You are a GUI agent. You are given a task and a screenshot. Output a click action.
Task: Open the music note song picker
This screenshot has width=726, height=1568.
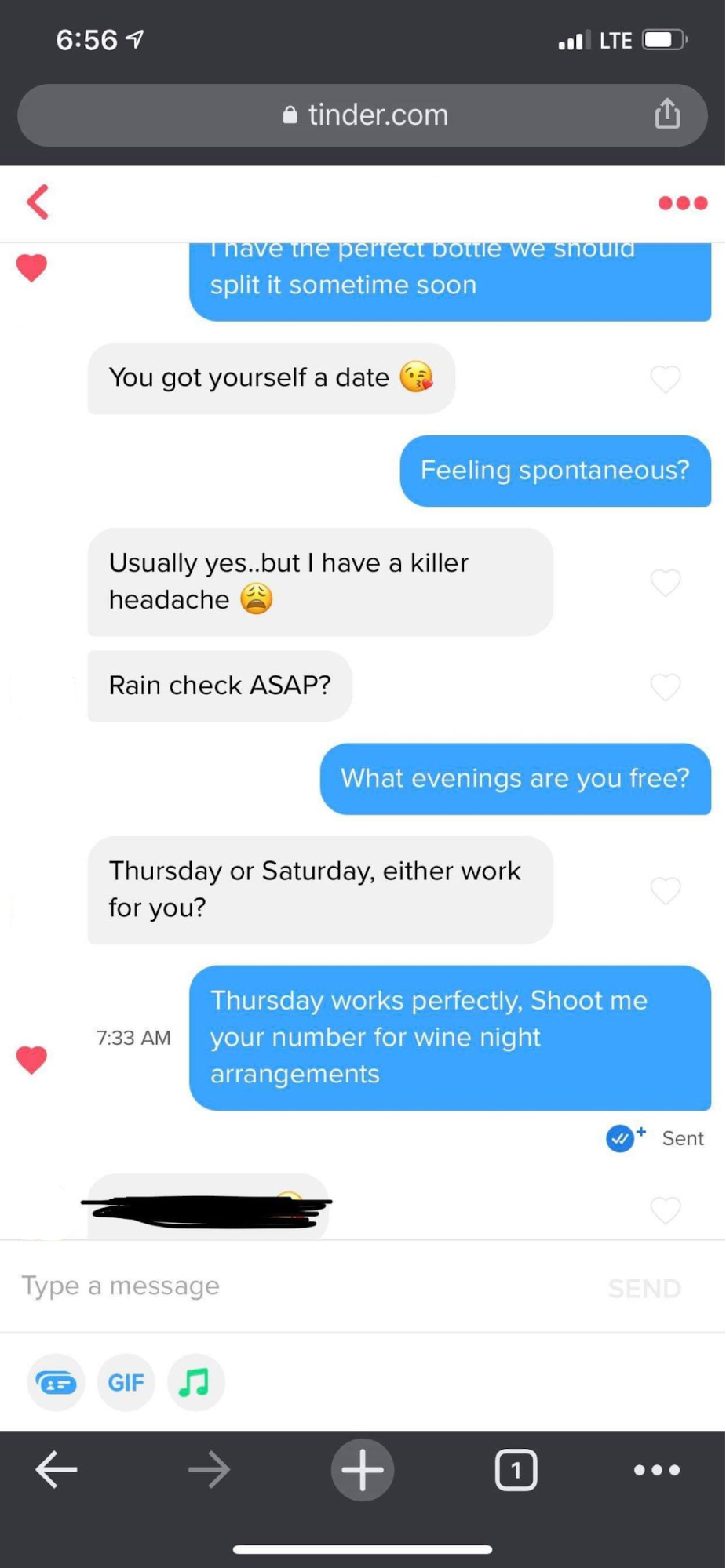(x=195, y=1382)
